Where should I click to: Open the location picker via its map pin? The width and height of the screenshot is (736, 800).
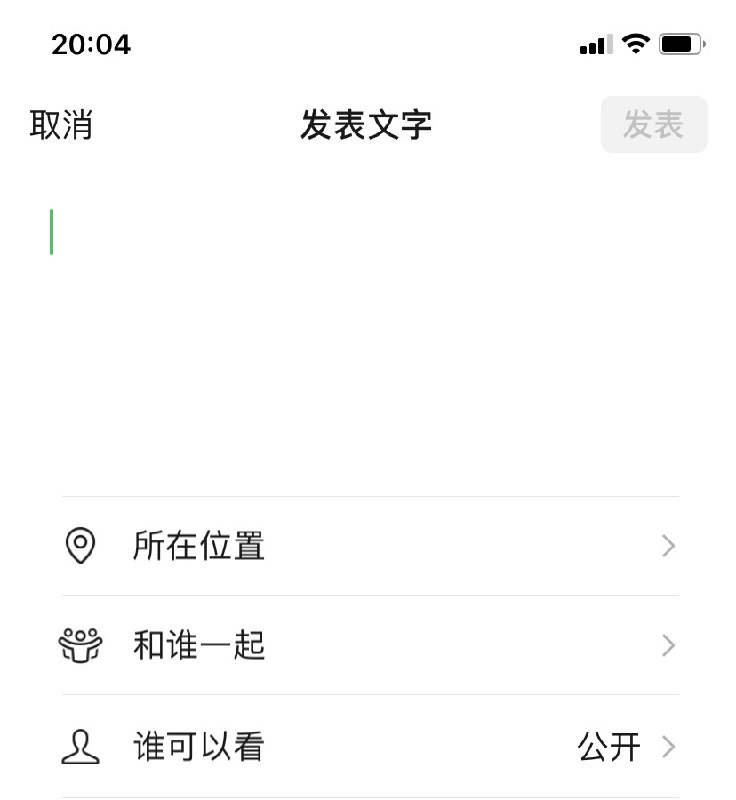[x=82, y=546]
